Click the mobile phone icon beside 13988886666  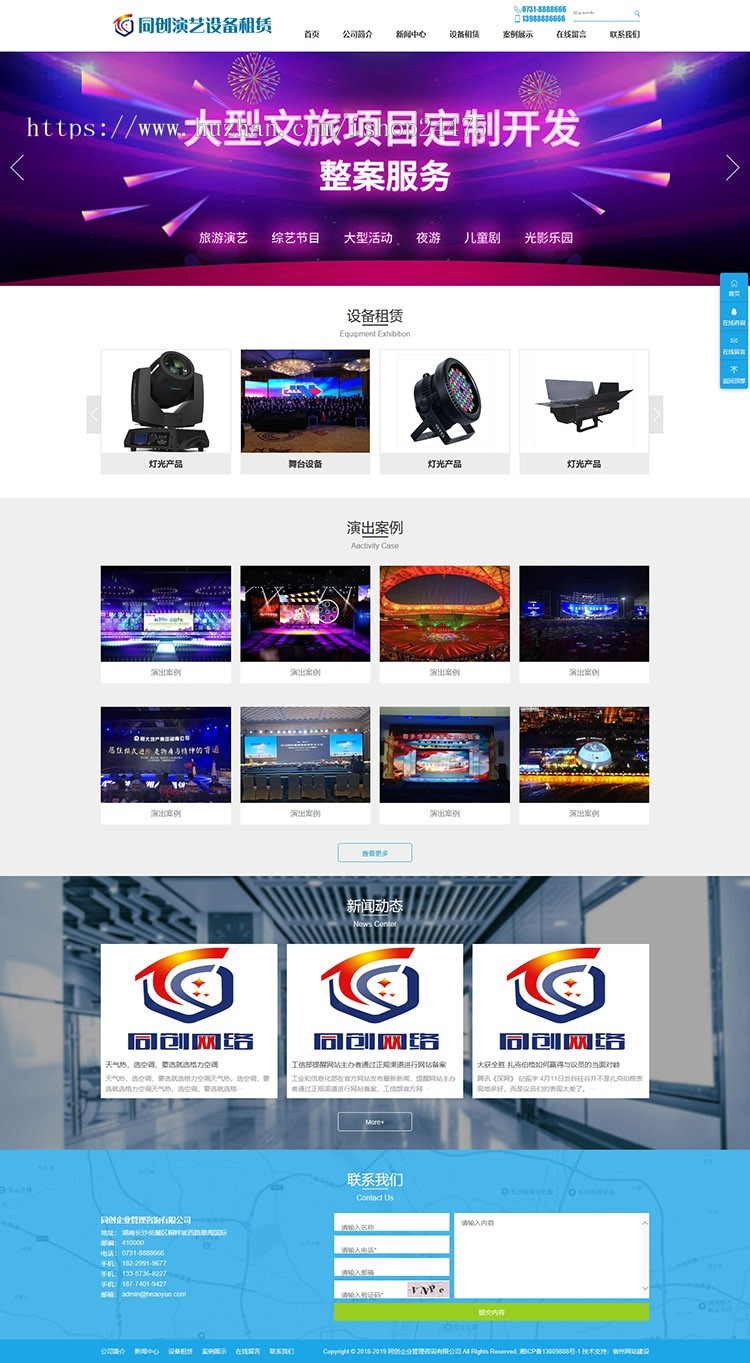tap(516, 18)
